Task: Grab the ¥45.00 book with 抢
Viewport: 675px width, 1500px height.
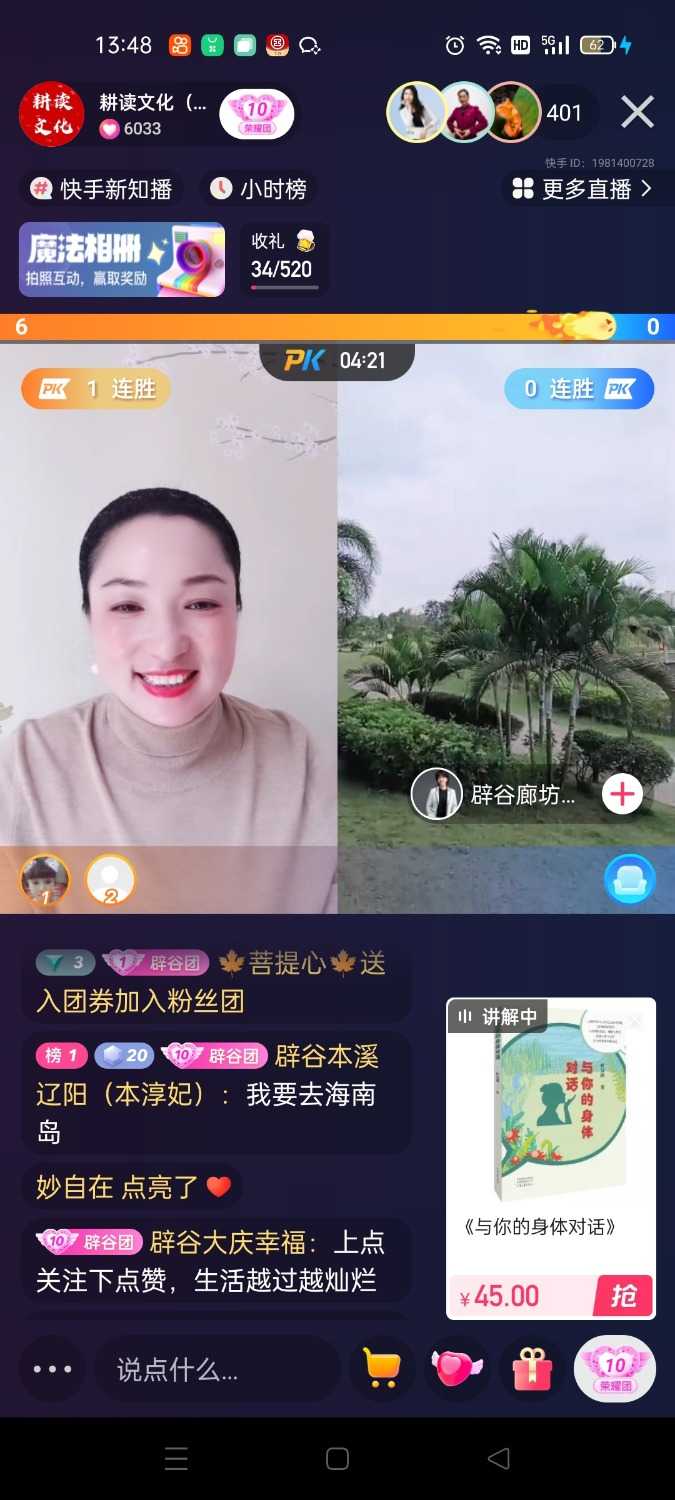Action: [623, 1296]
